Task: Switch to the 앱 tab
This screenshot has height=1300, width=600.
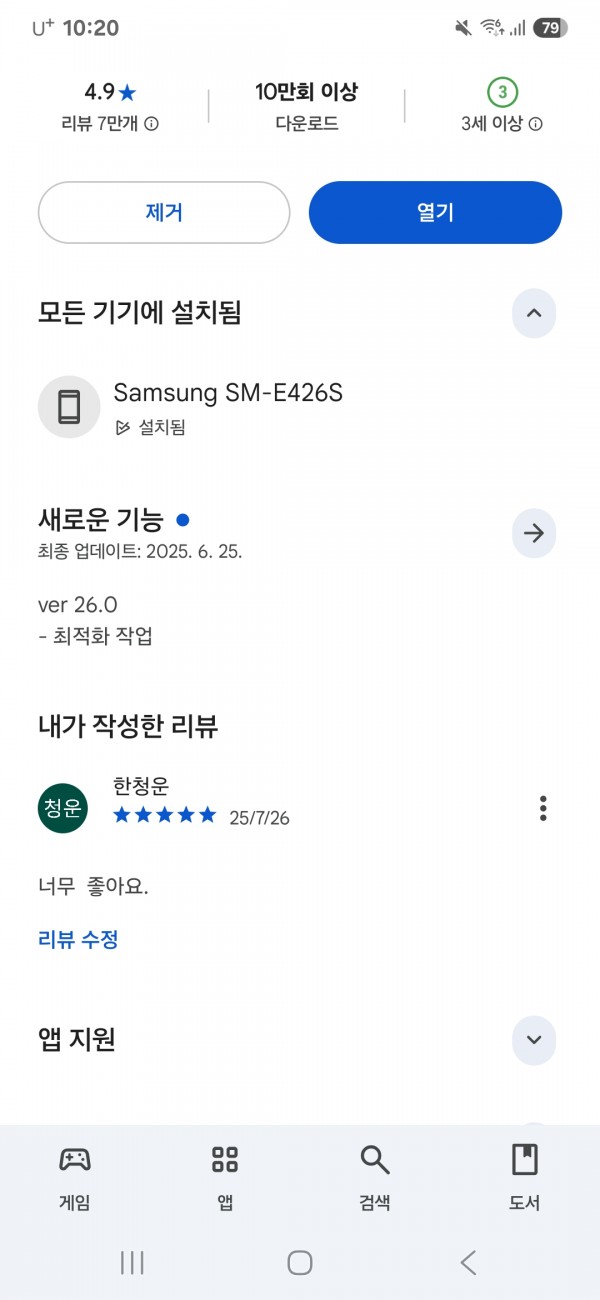Action: pyautogui.click(x=225, y=1178)
